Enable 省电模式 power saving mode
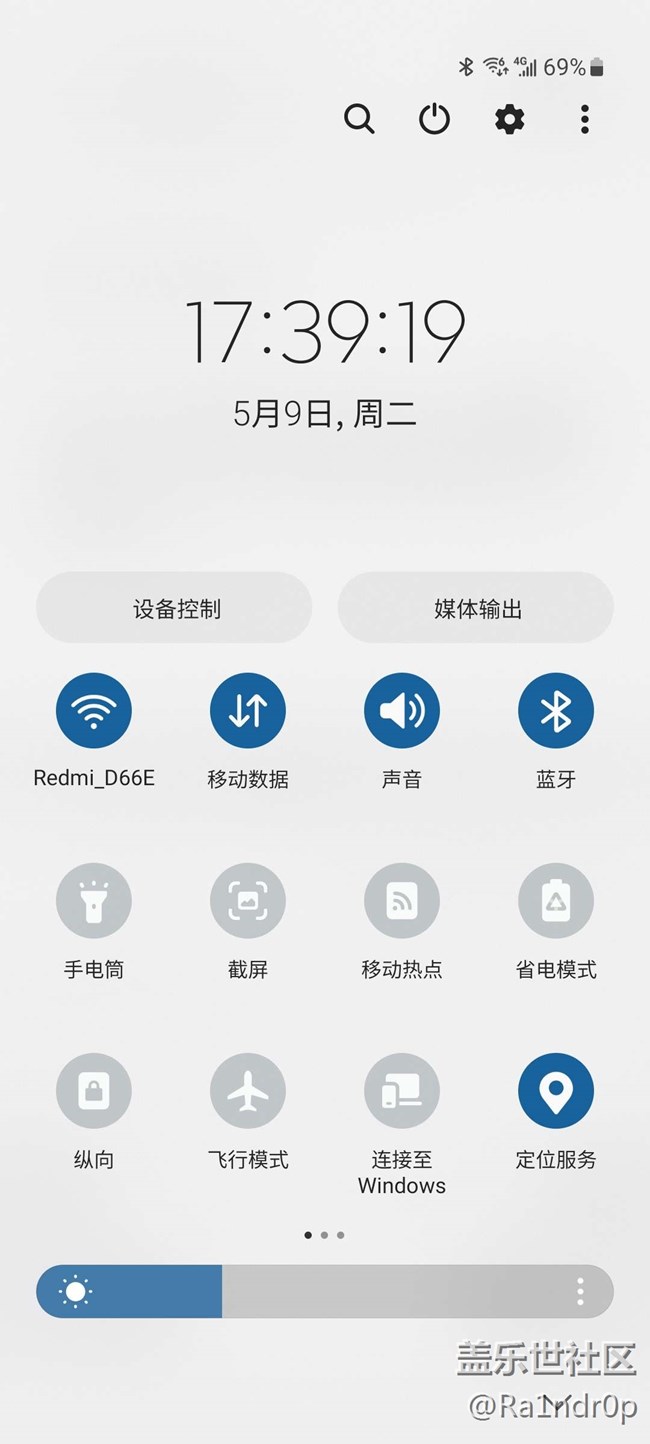 (x=556, y=901)
